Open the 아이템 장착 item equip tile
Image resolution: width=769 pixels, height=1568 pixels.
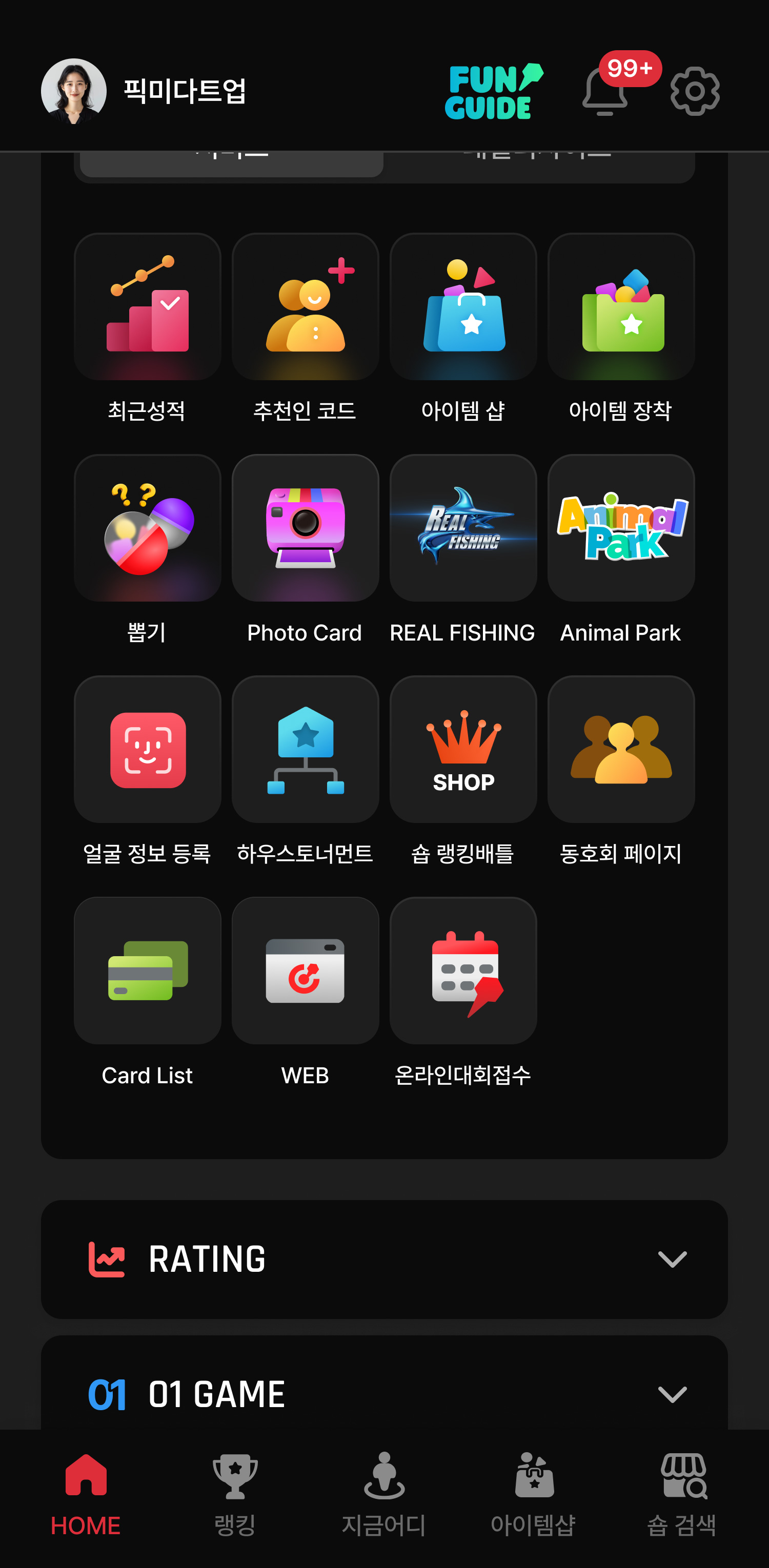coord(620,307)
